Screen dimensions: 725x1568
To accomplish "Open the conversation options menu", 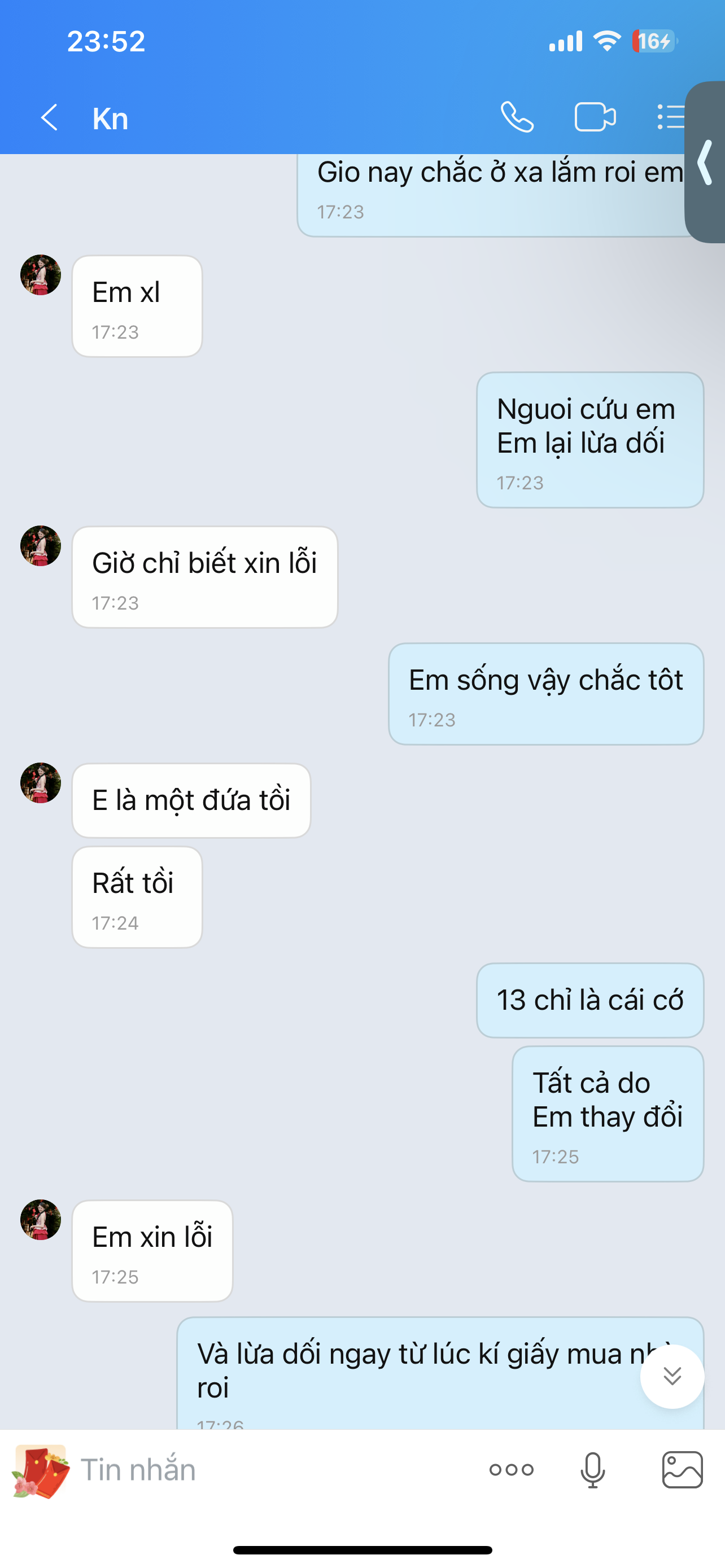I will (670, 117).
